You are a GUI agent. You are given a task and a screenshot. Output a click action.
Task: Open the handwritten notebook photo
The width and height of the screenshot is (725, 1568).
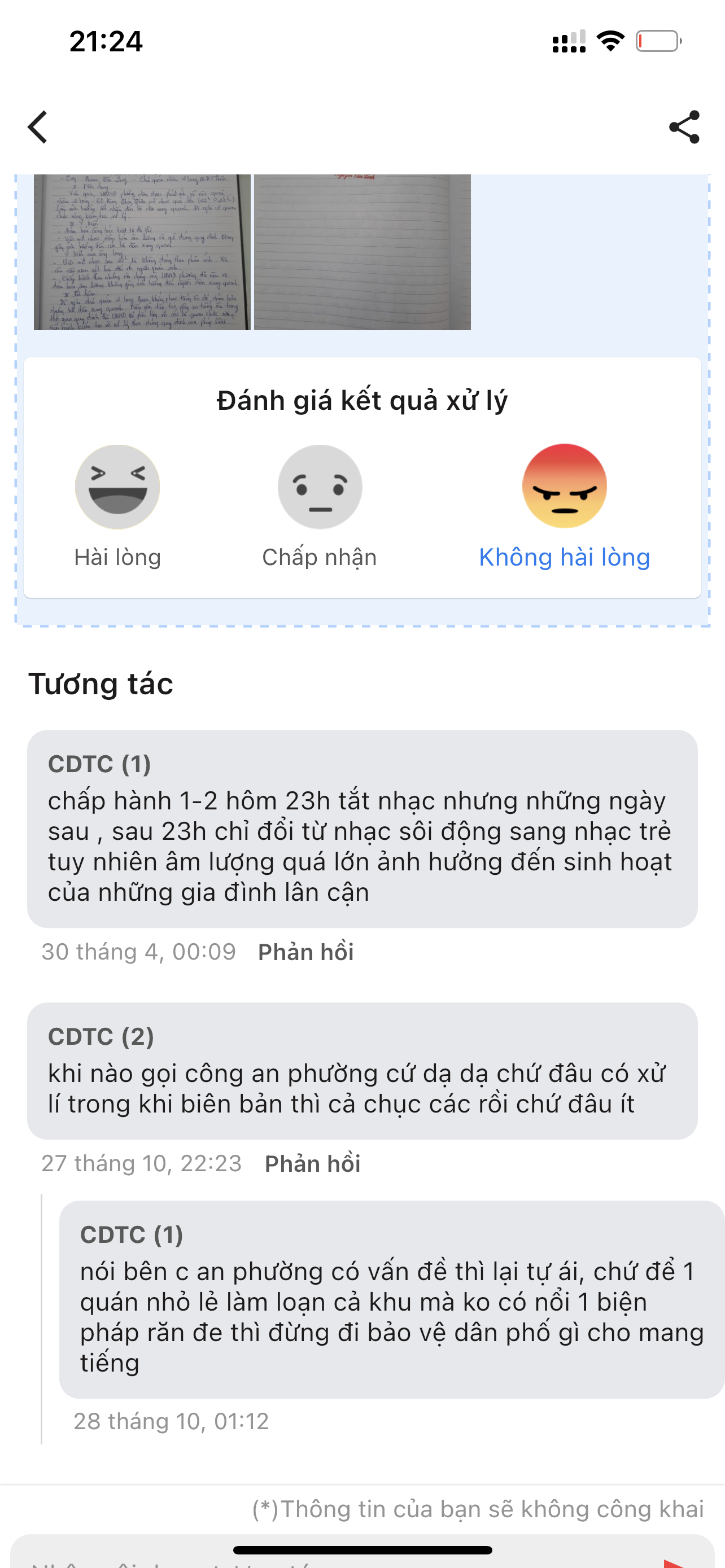[142, 252]
